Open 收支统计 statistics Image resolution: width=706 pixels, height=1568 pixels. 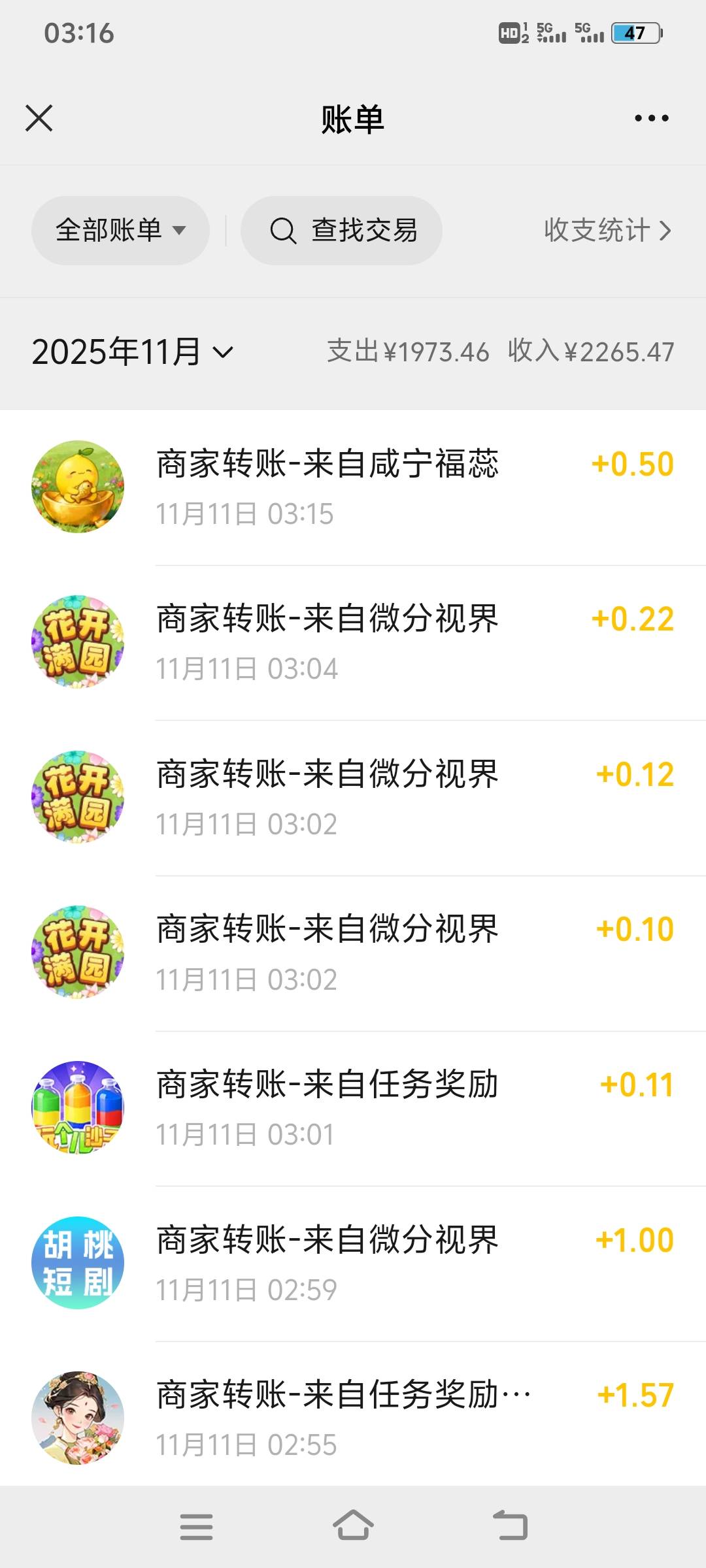(x=607, y=230)
